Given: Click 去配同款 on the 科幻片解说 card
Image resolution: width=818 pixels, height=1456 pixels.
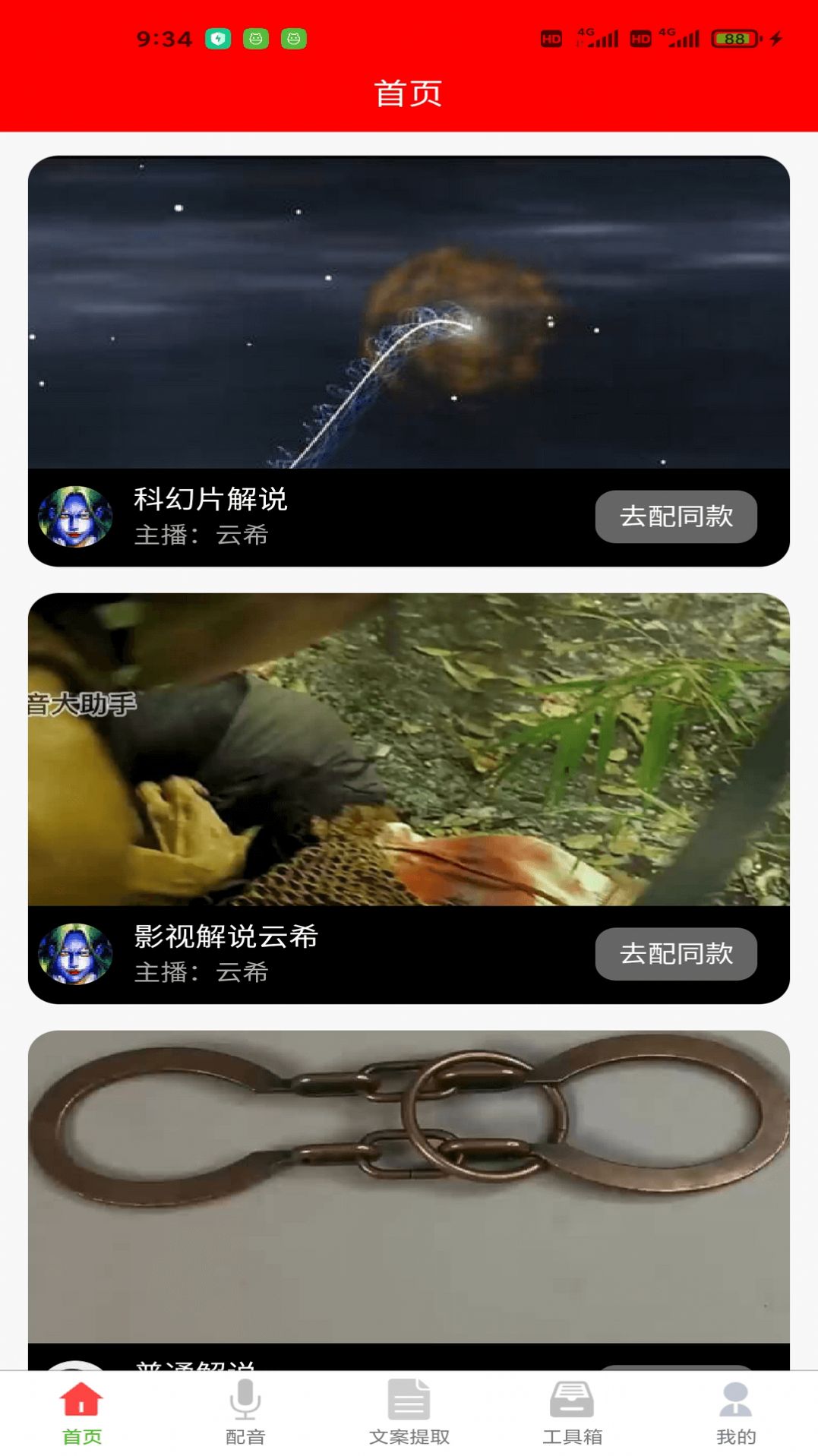Looking at the screenshot, I should tap(675, 516).
